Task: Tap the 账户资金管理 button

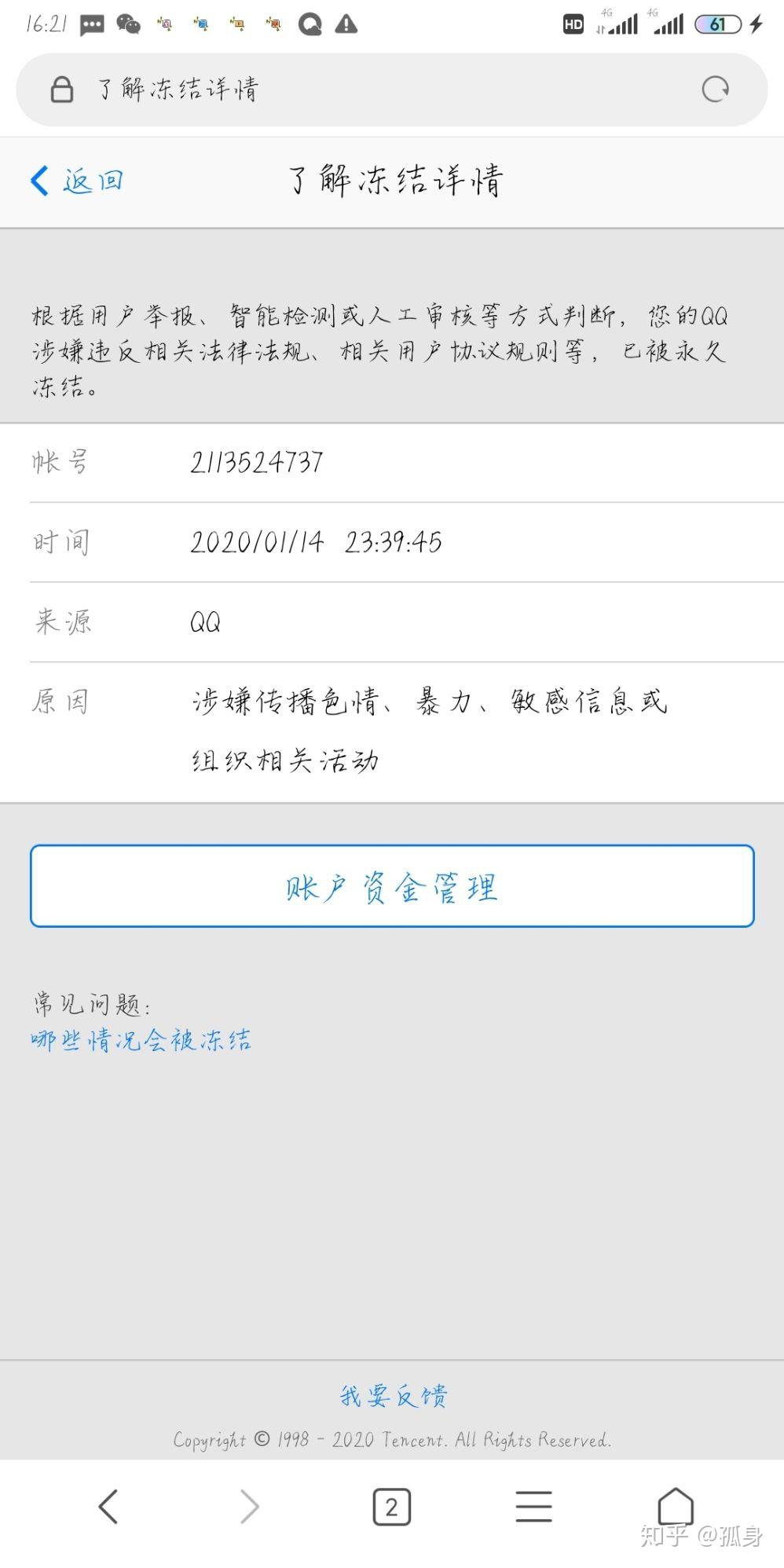Action: (391, 886)
